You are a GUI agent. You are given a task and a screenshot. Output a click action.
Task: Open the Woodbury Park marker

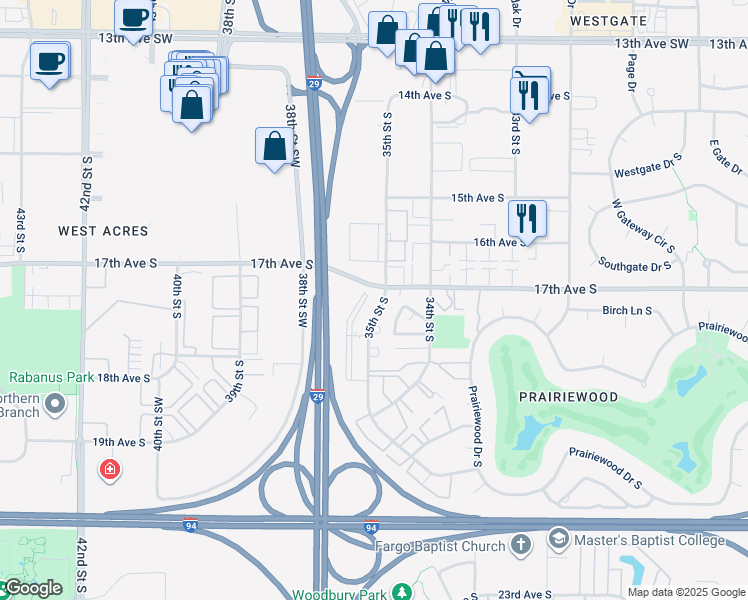pyautogui.click(x=401, y=593)
